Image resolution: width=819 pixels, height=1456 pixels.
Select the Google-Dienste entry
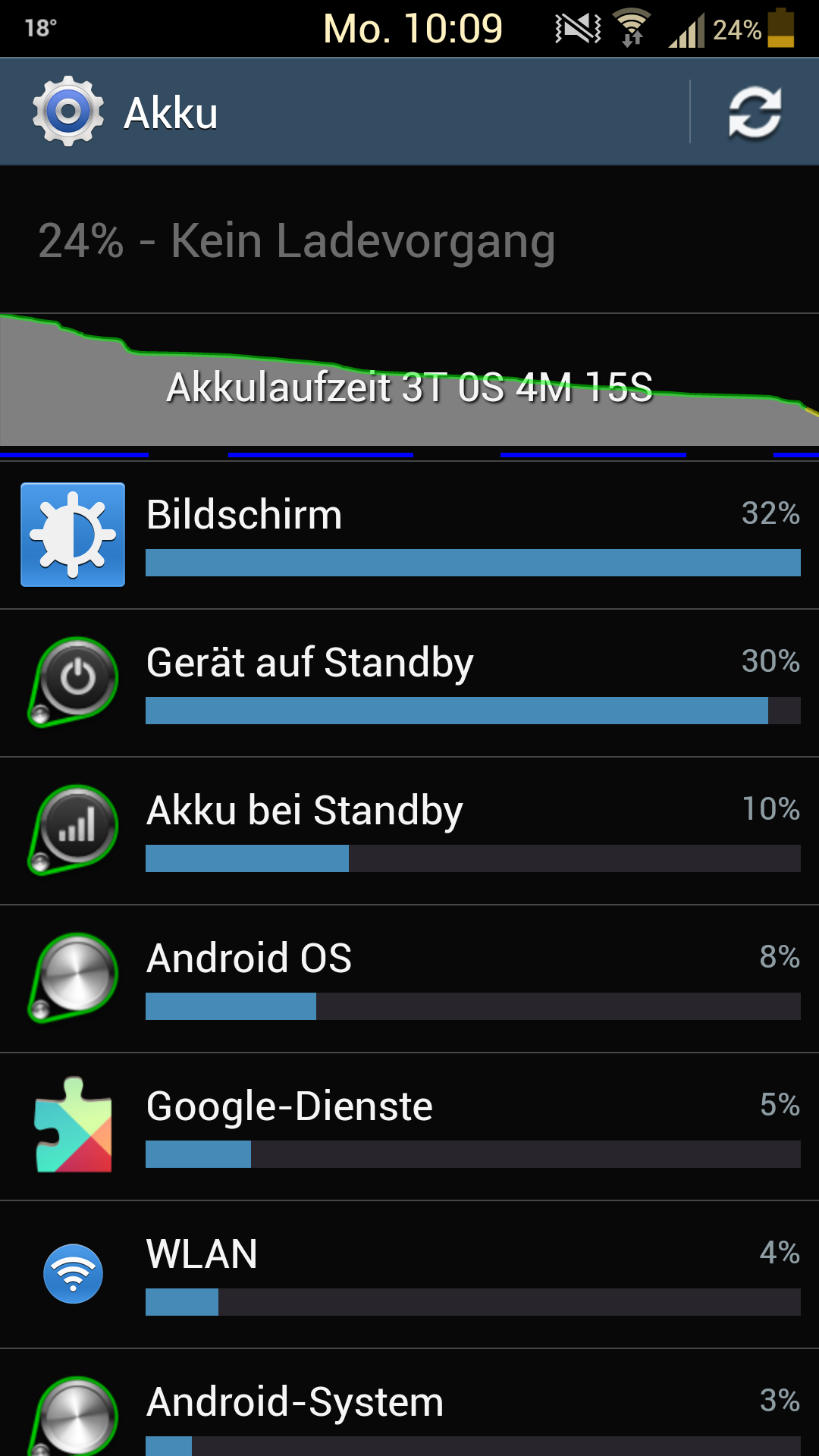tap(409, 1127)
